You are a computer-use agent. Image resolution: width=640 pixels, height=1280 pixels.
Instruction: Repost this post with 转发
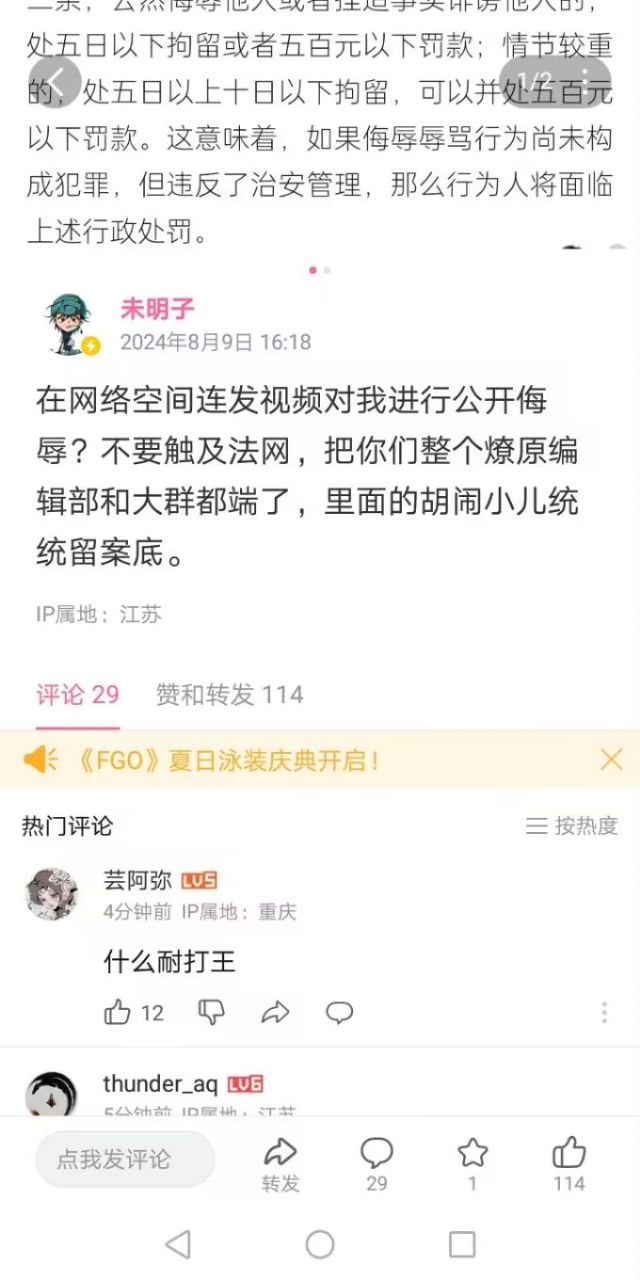coord(280,1164)
